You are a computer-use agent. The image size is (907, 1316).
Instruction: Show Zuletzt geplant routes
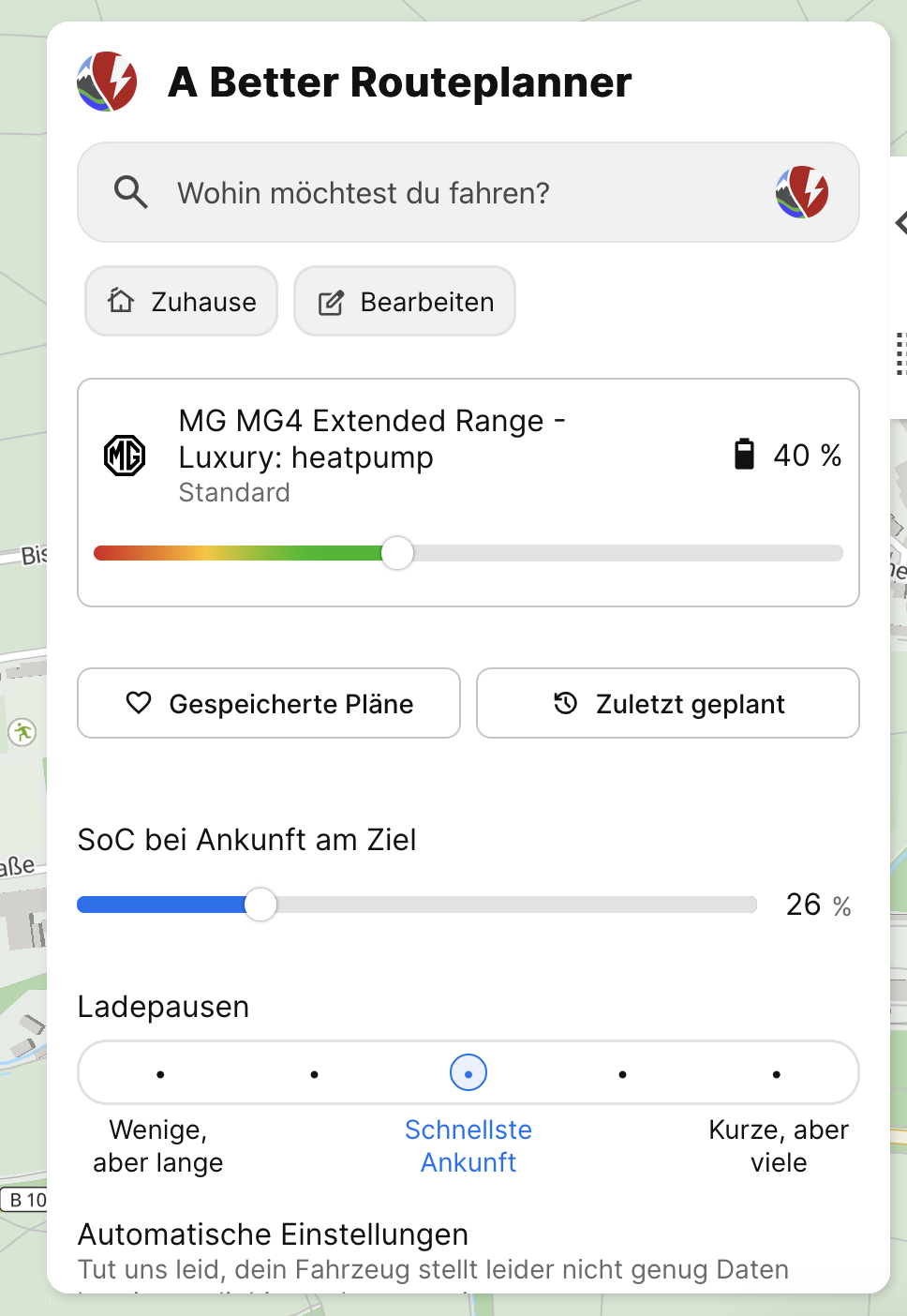pyautogui.click(x=668, y=704)
